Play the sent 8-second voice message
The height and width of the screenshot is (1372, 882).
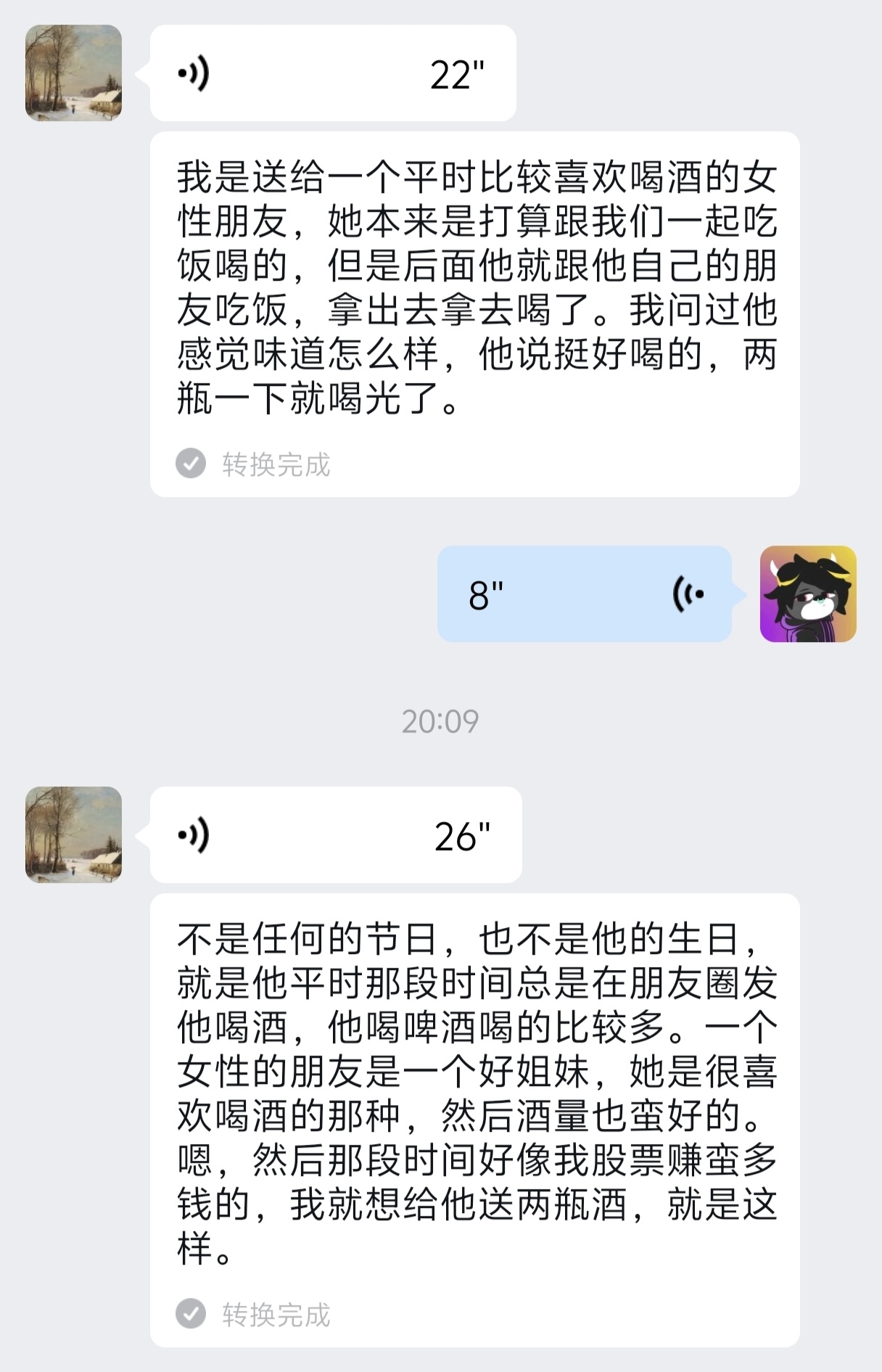(x=584, y=594)
